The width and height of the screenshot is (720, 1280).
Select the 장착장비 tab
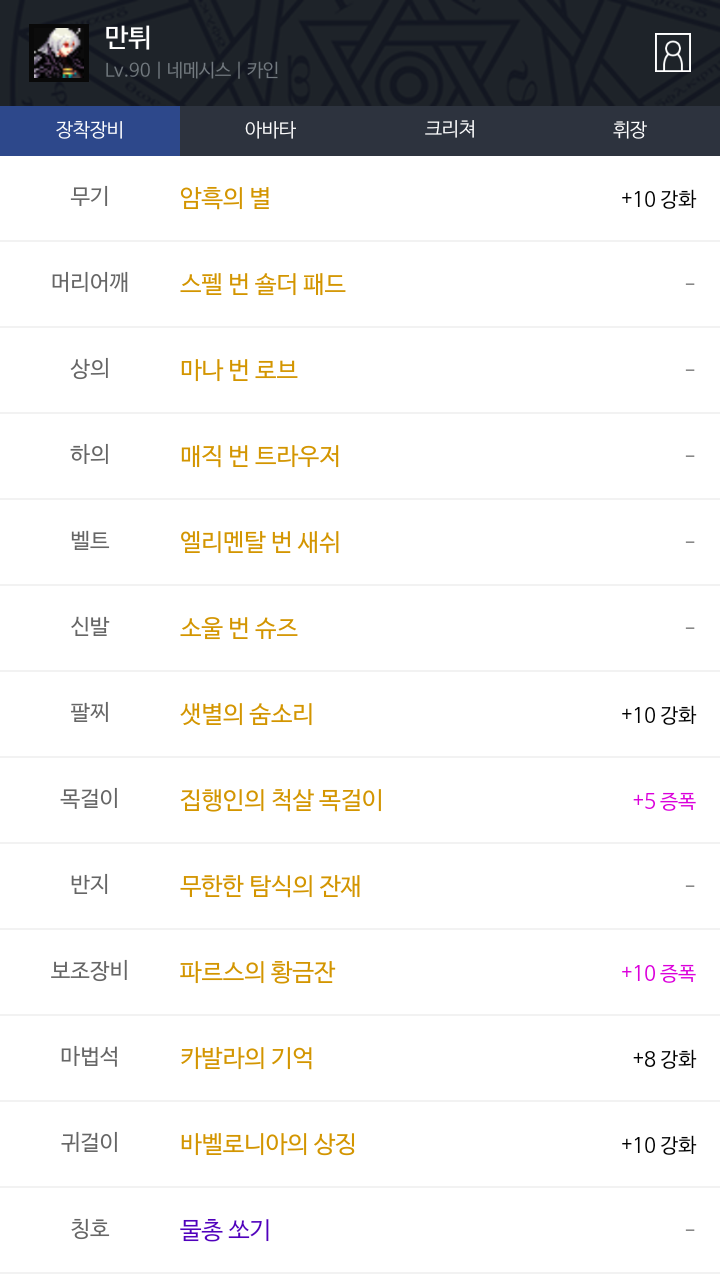(90, 130)
